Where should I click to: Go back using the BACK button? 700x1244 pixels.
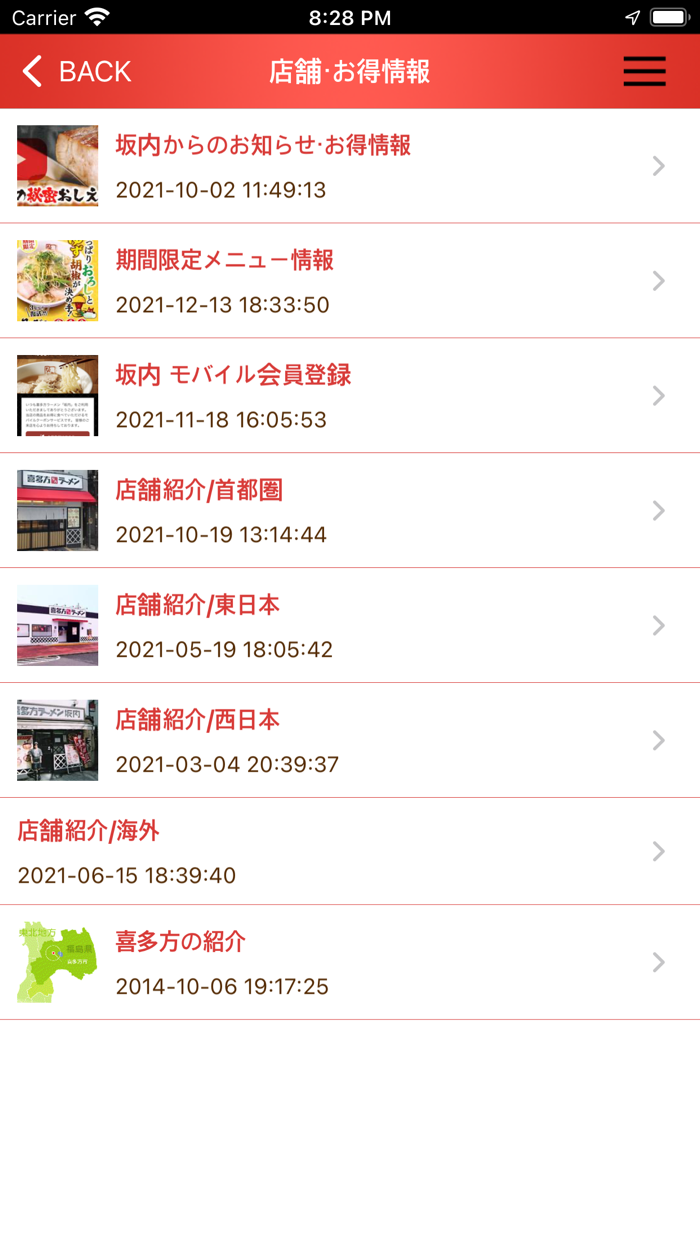[x=77, y=71]
